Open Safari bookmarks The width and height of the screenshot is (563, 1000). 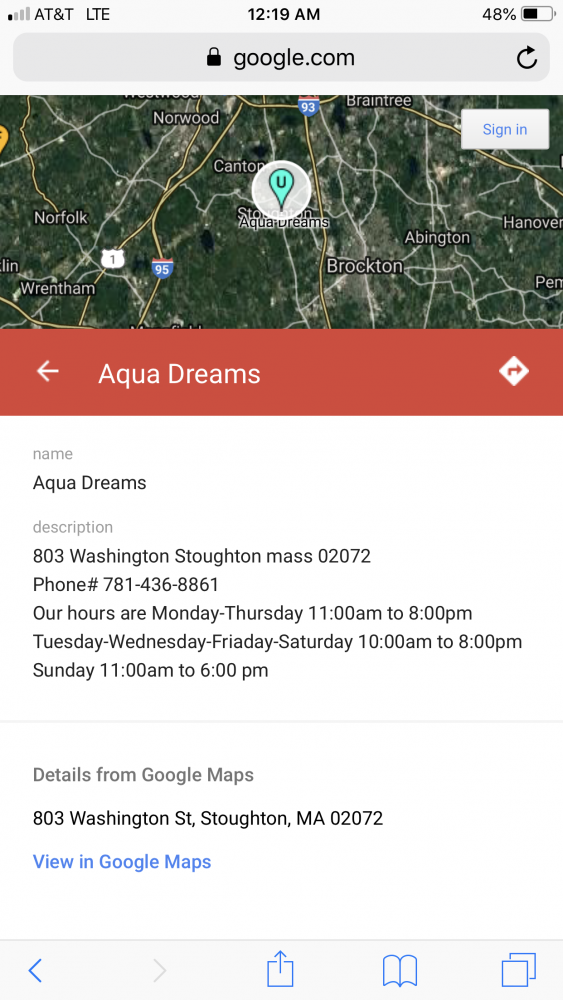pos(400,971)
